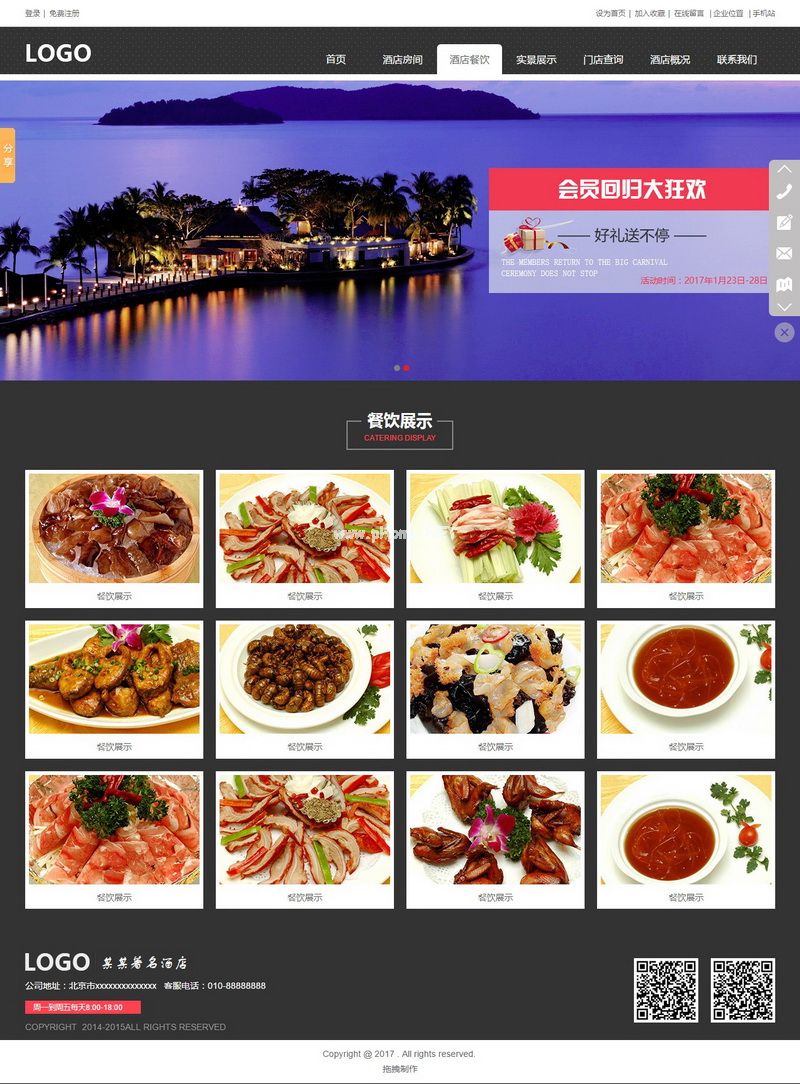The image size is (800, 1084).
Task: Set this site as homepage via 设为首页
Action: point(610,13)
